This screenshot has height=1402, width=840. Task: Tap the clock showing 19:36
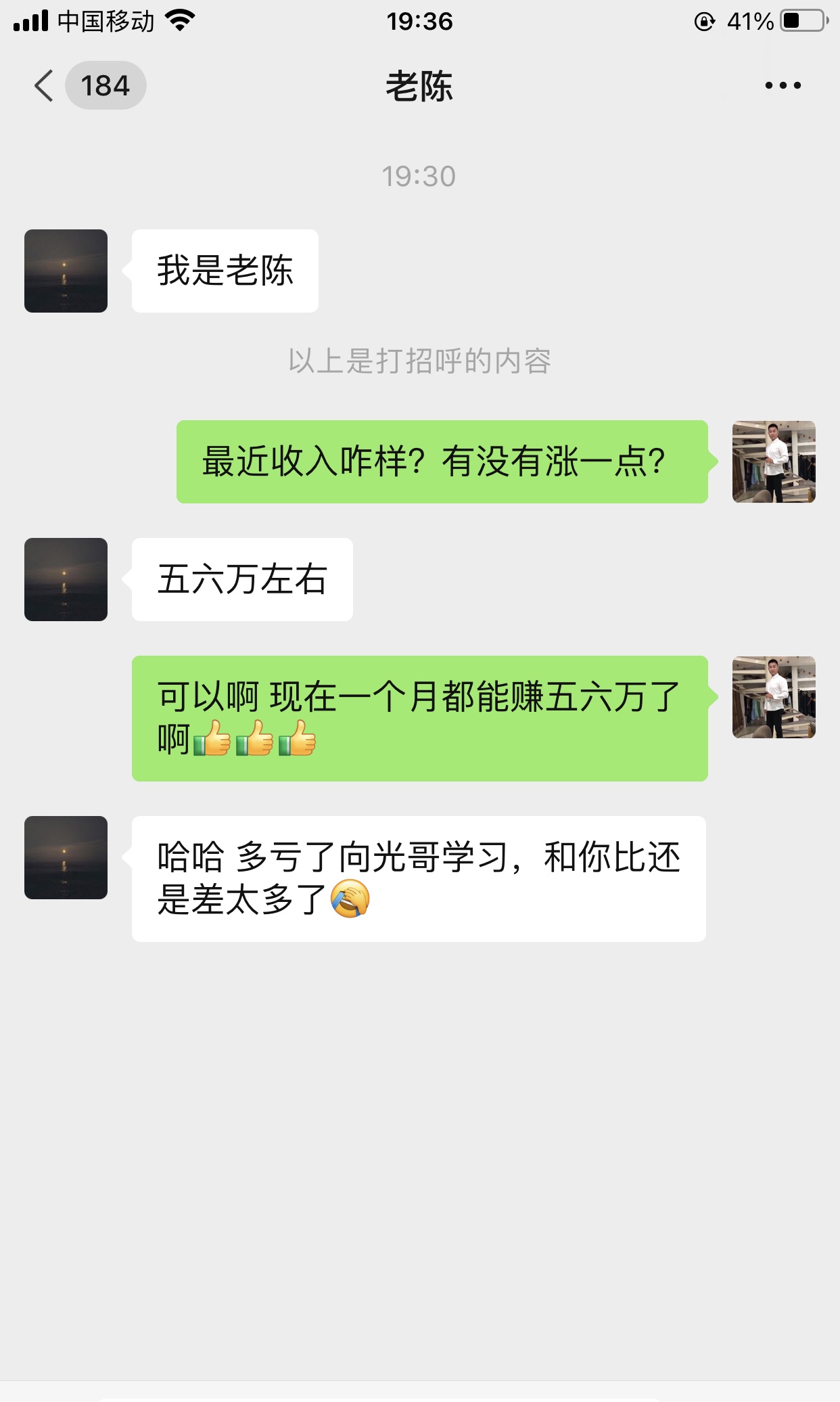tap(419, 21)
